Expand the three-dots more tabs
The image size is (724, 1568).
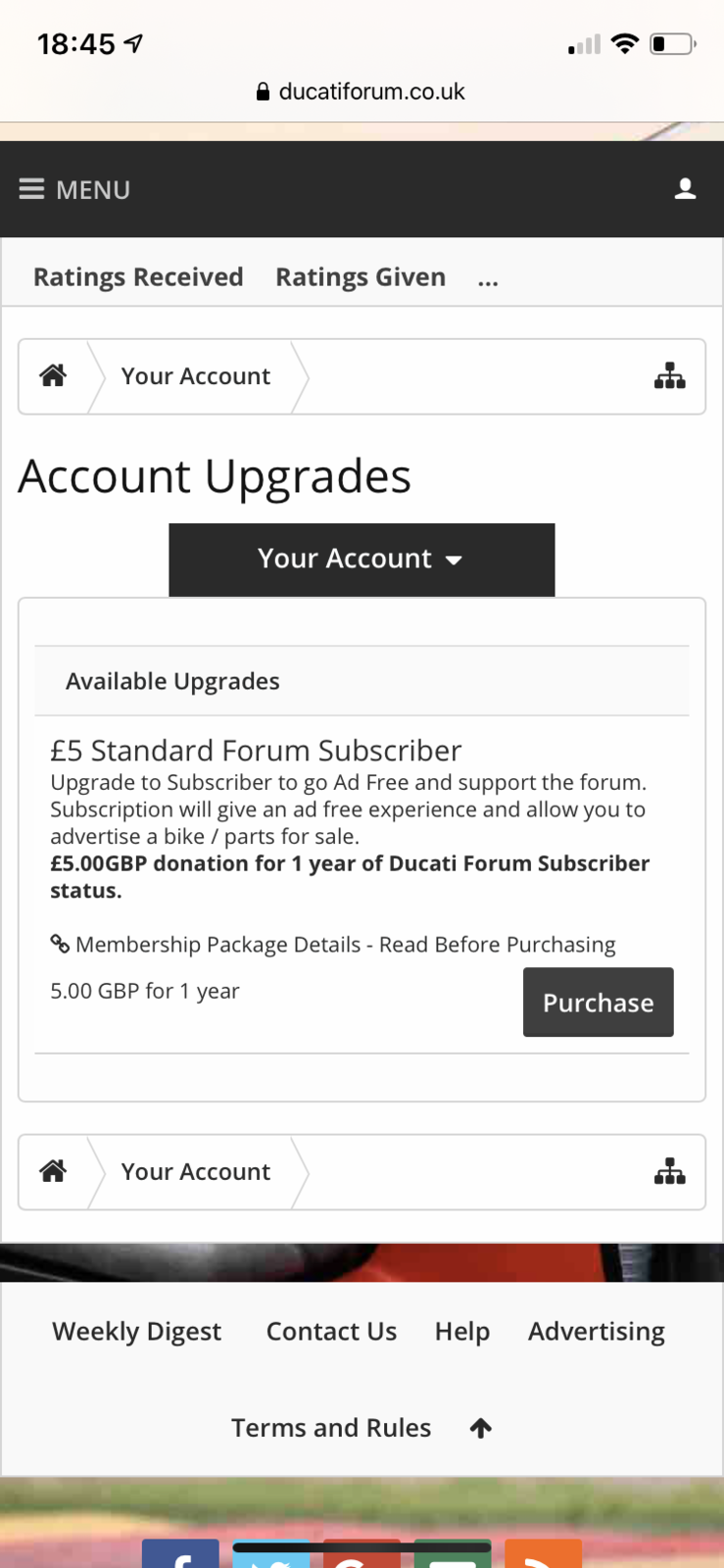(x=488, y=280)
